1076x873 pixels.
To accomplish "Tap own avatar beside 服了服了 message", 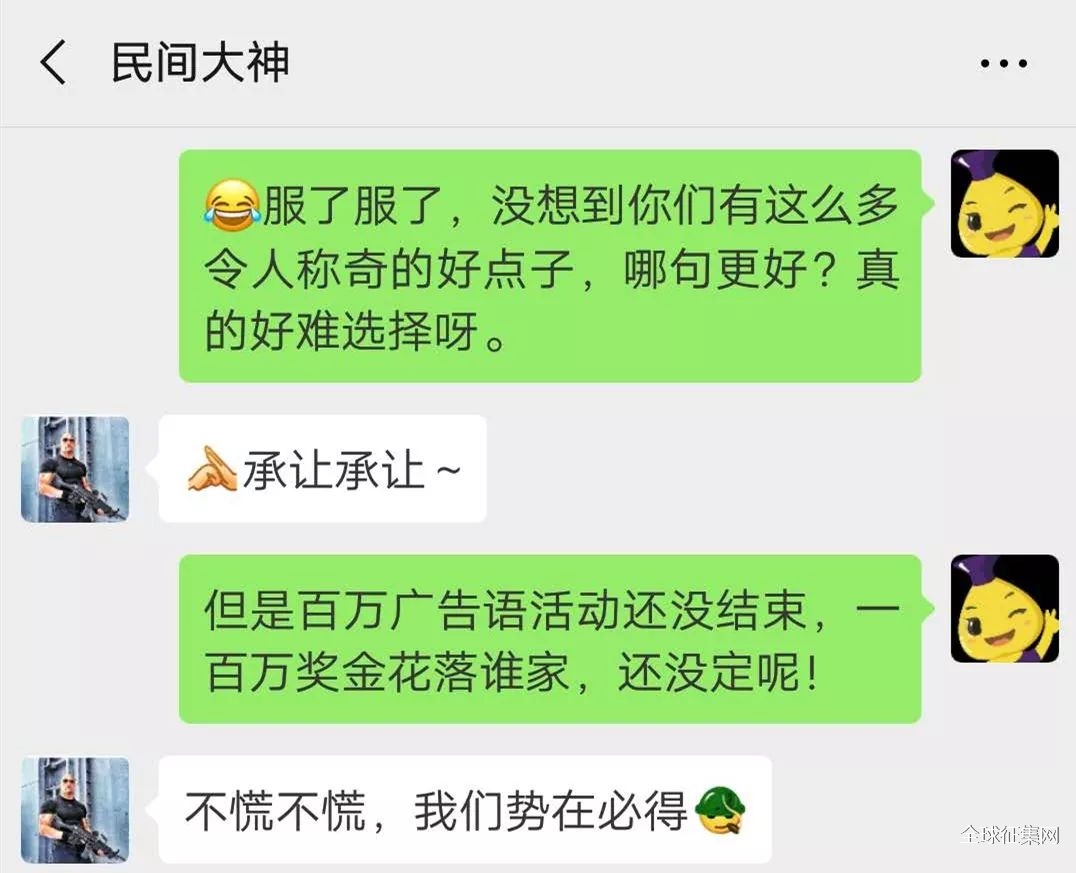I will tap(1004, 204).
